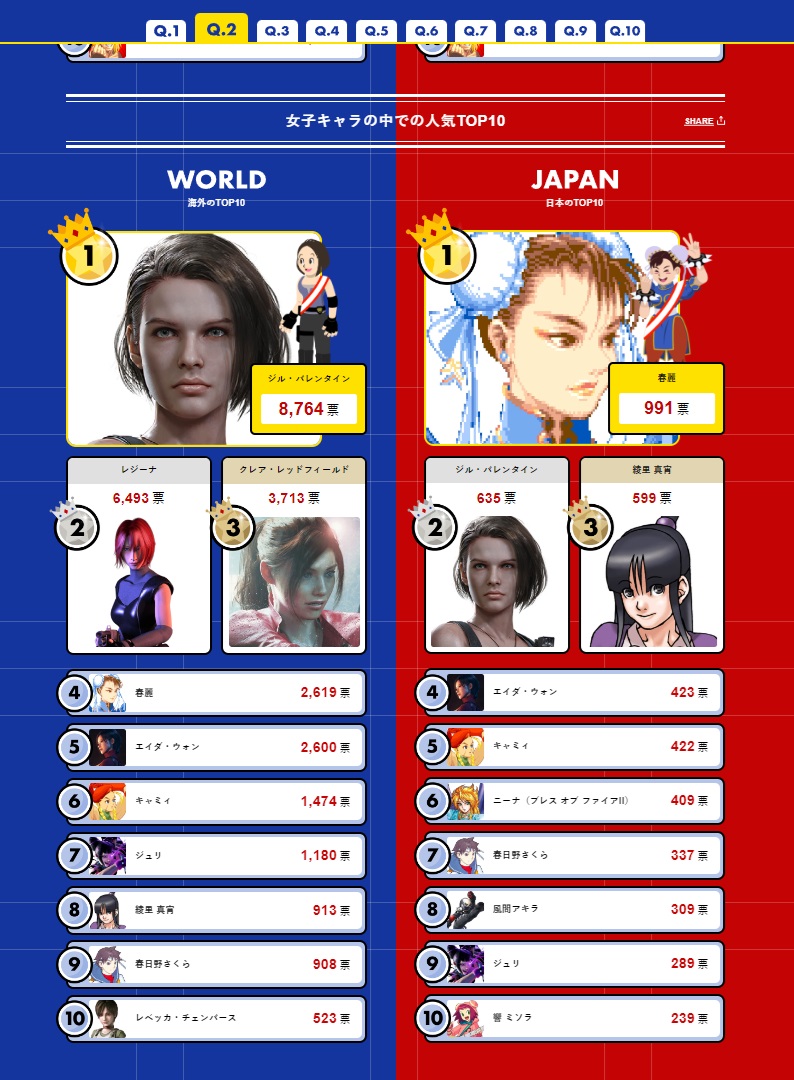Open the Q.4 tab
This screenshot has width=794, height=1080.
327,31
